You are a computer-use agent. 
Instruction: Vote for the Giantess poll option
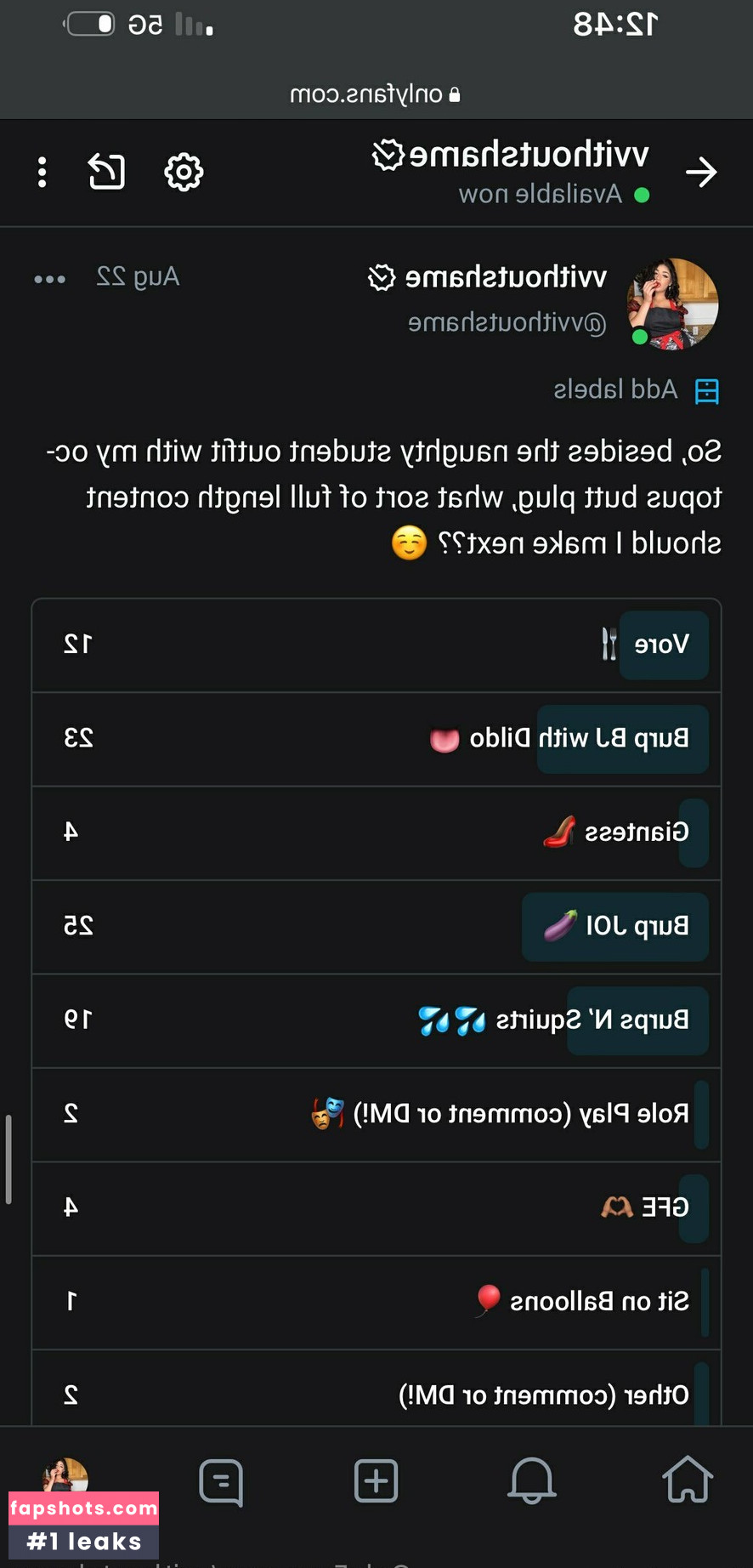(x=376, y=832)
